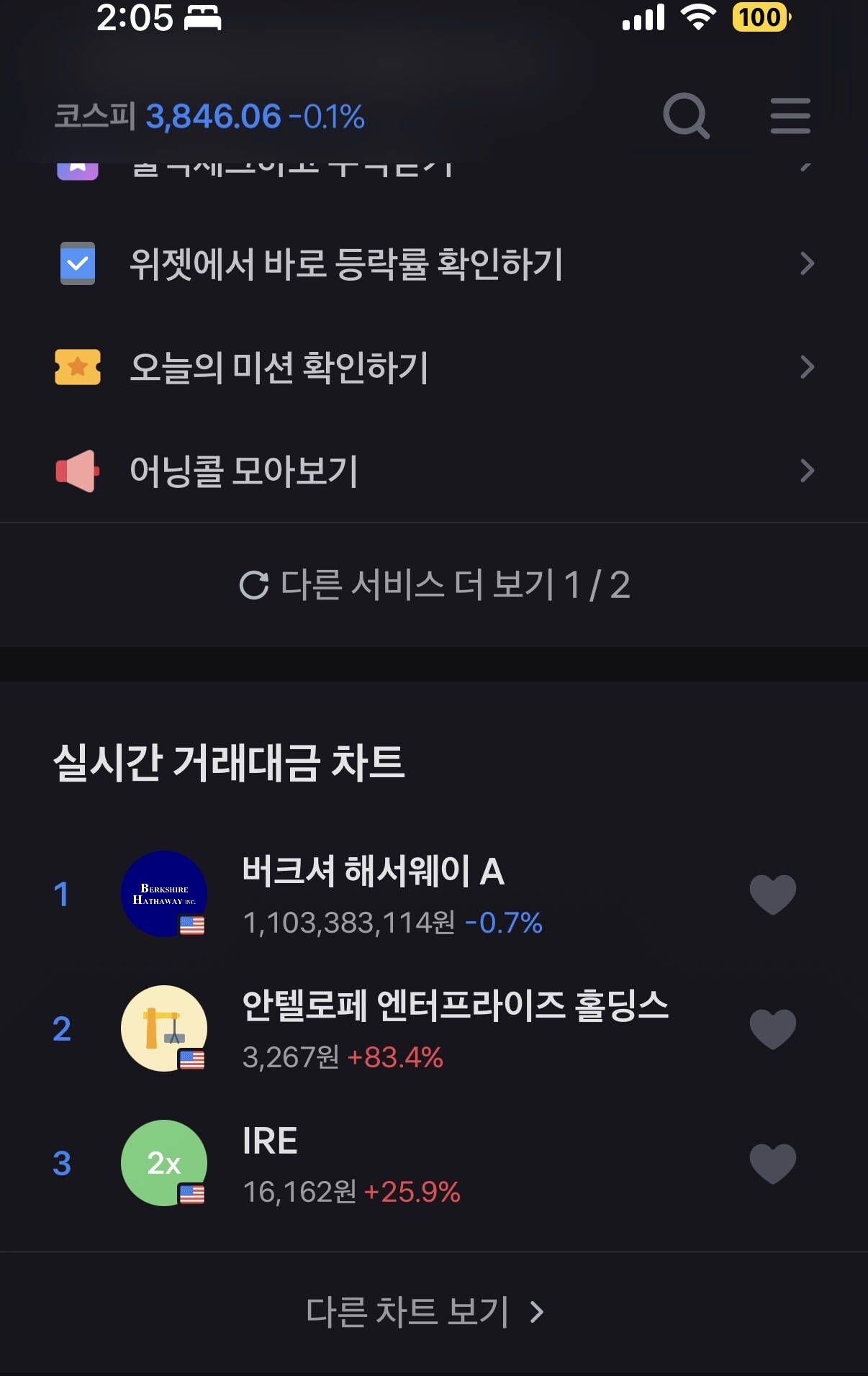
Task: Open 버크셔 해서웨이 A stock
Action: point(373,894)
